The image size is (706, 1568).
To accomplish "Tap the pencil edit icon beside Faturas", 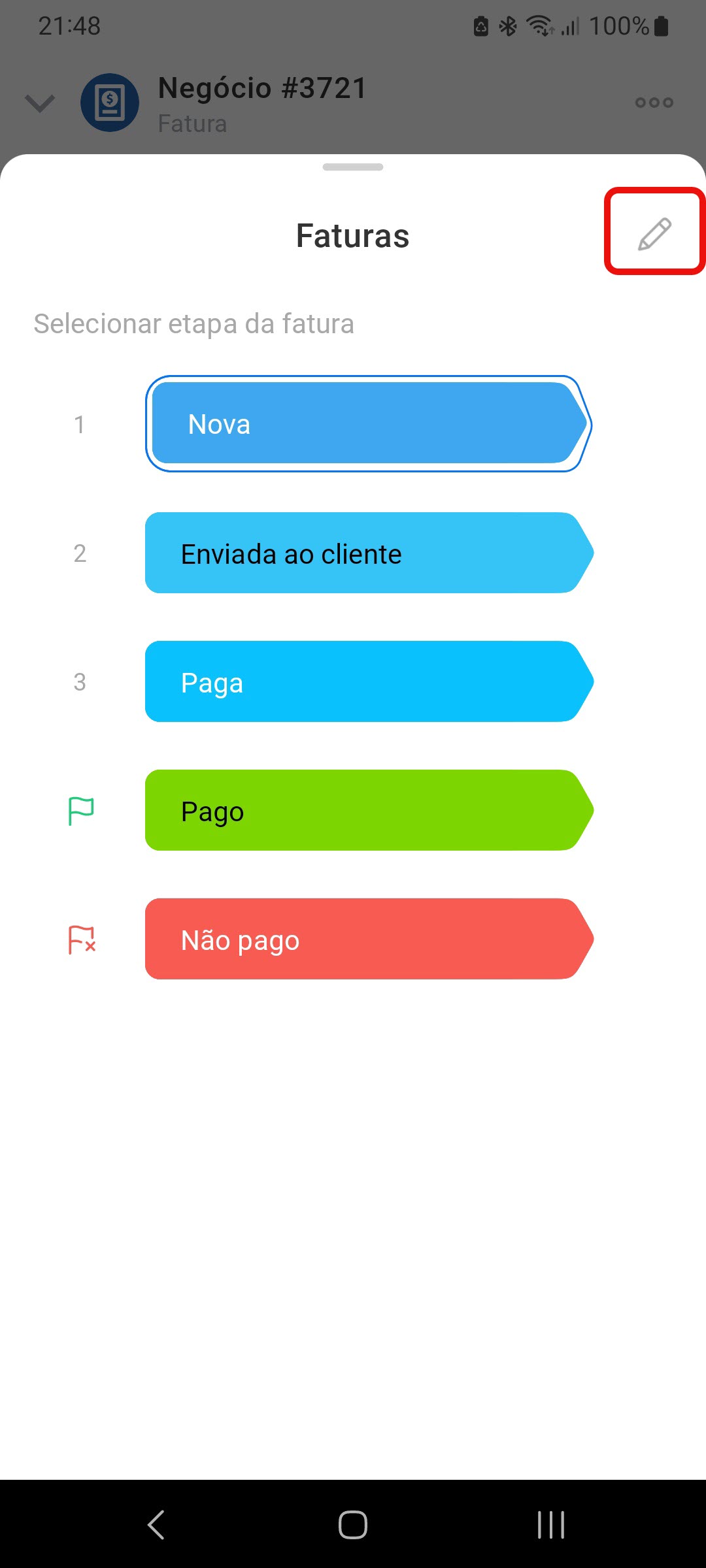I will [654, 233].
